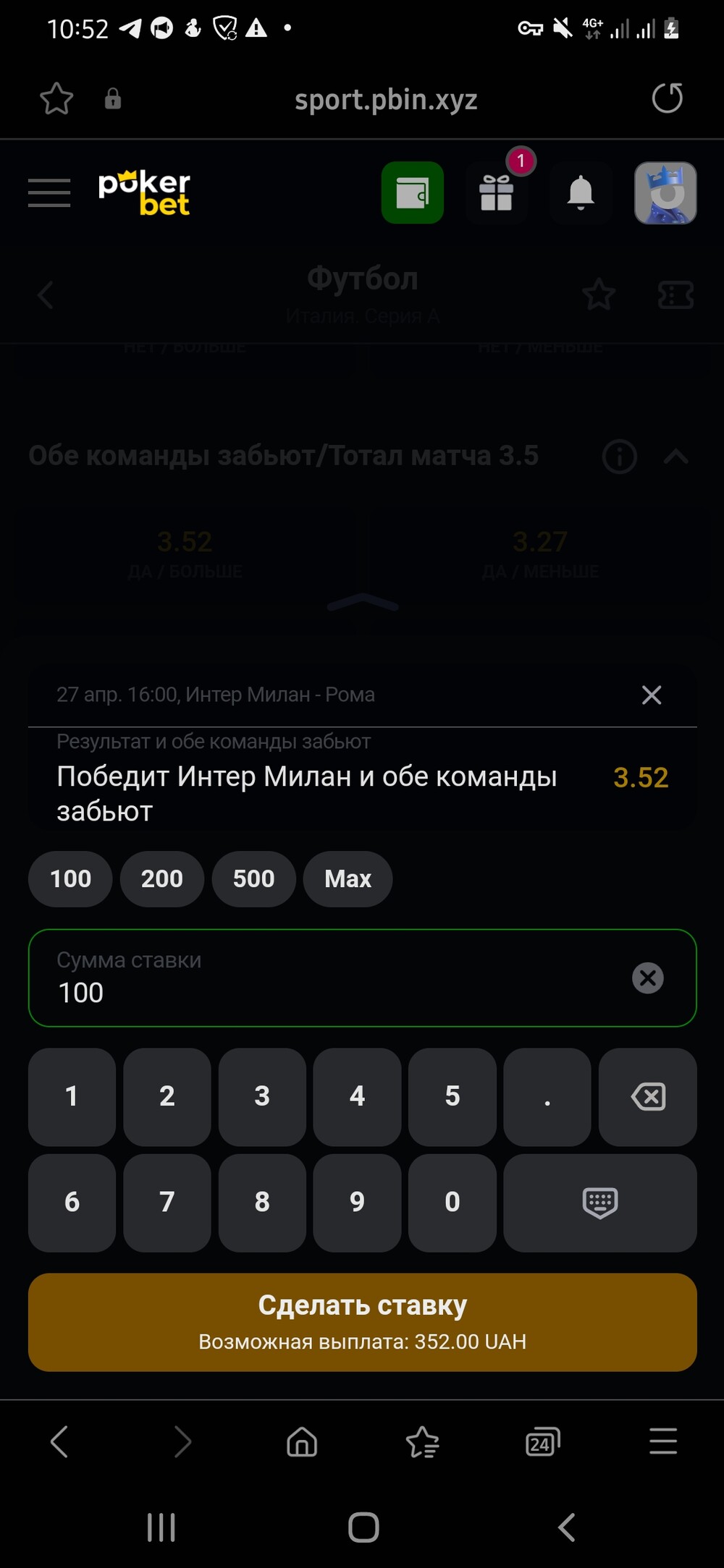Open the green wallet deposit button
Viewport: 724px width, 1568px height.
coord(413,192)
